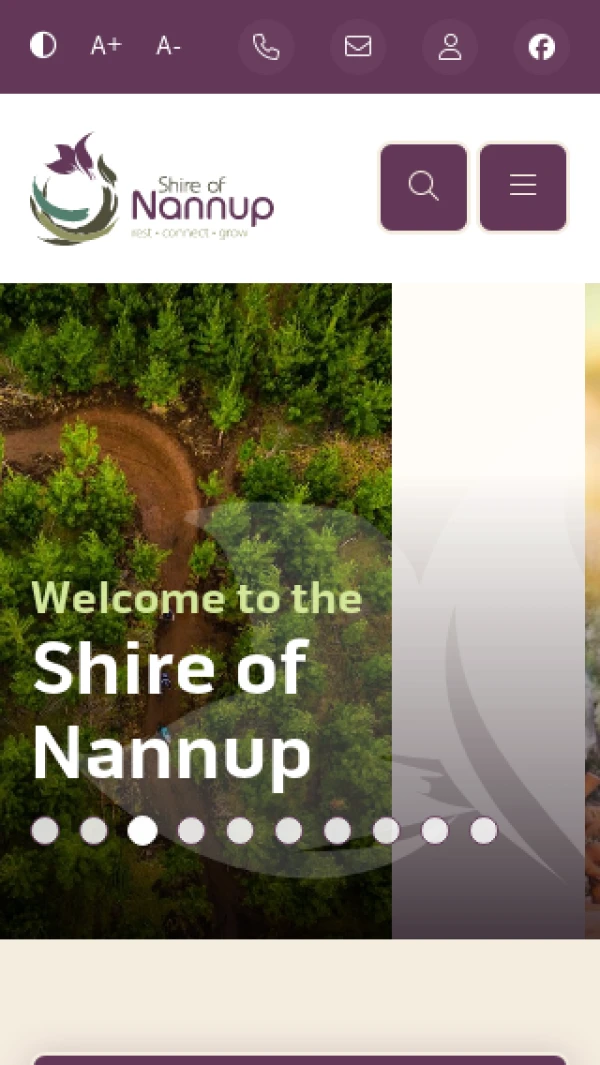This screenshot has width=600, height=1065.
Task: Decrease text size with A-
Action: [x=168, y=46]
